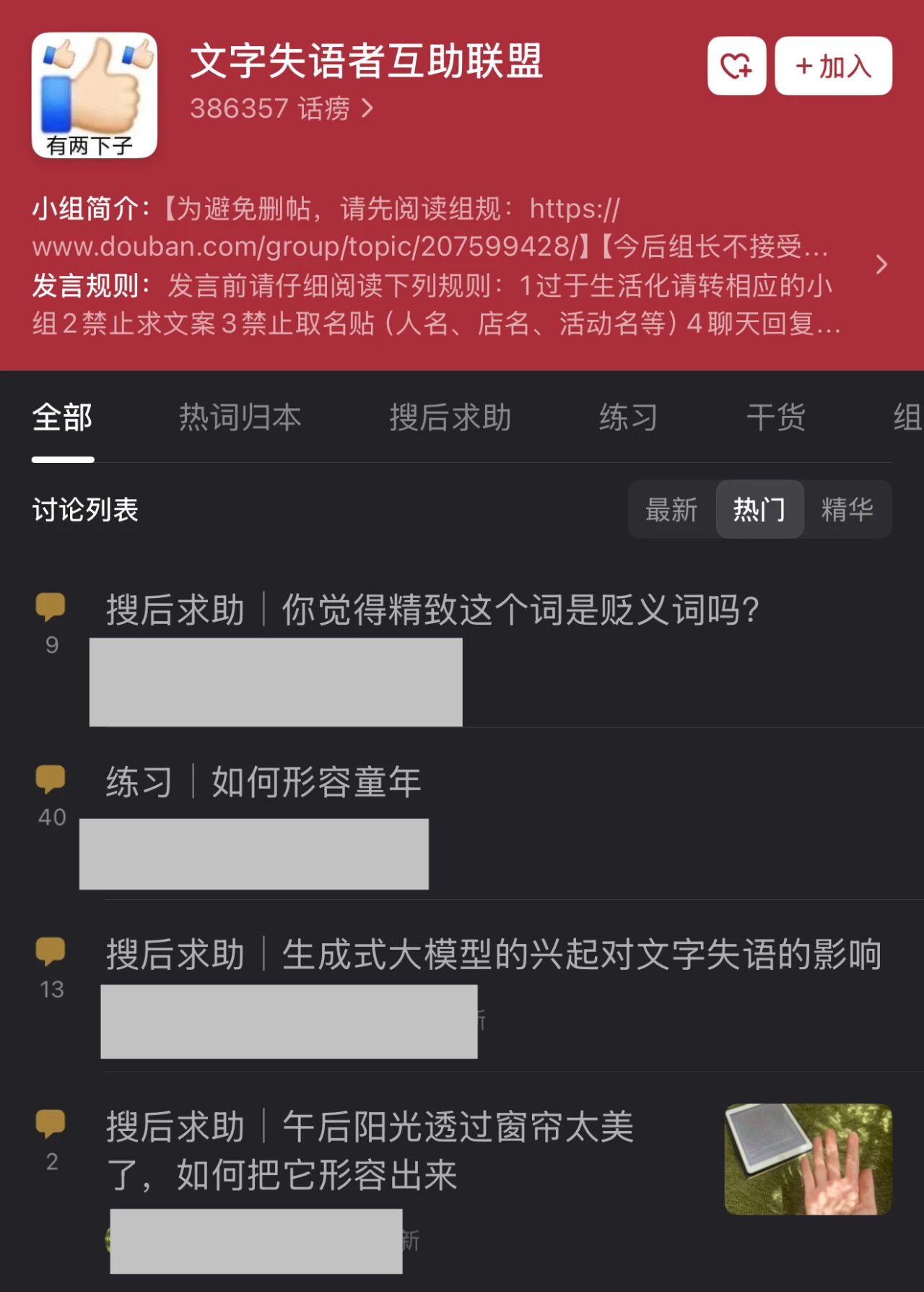Sort discussions by 热门
924x1292 pixels.
759,510
